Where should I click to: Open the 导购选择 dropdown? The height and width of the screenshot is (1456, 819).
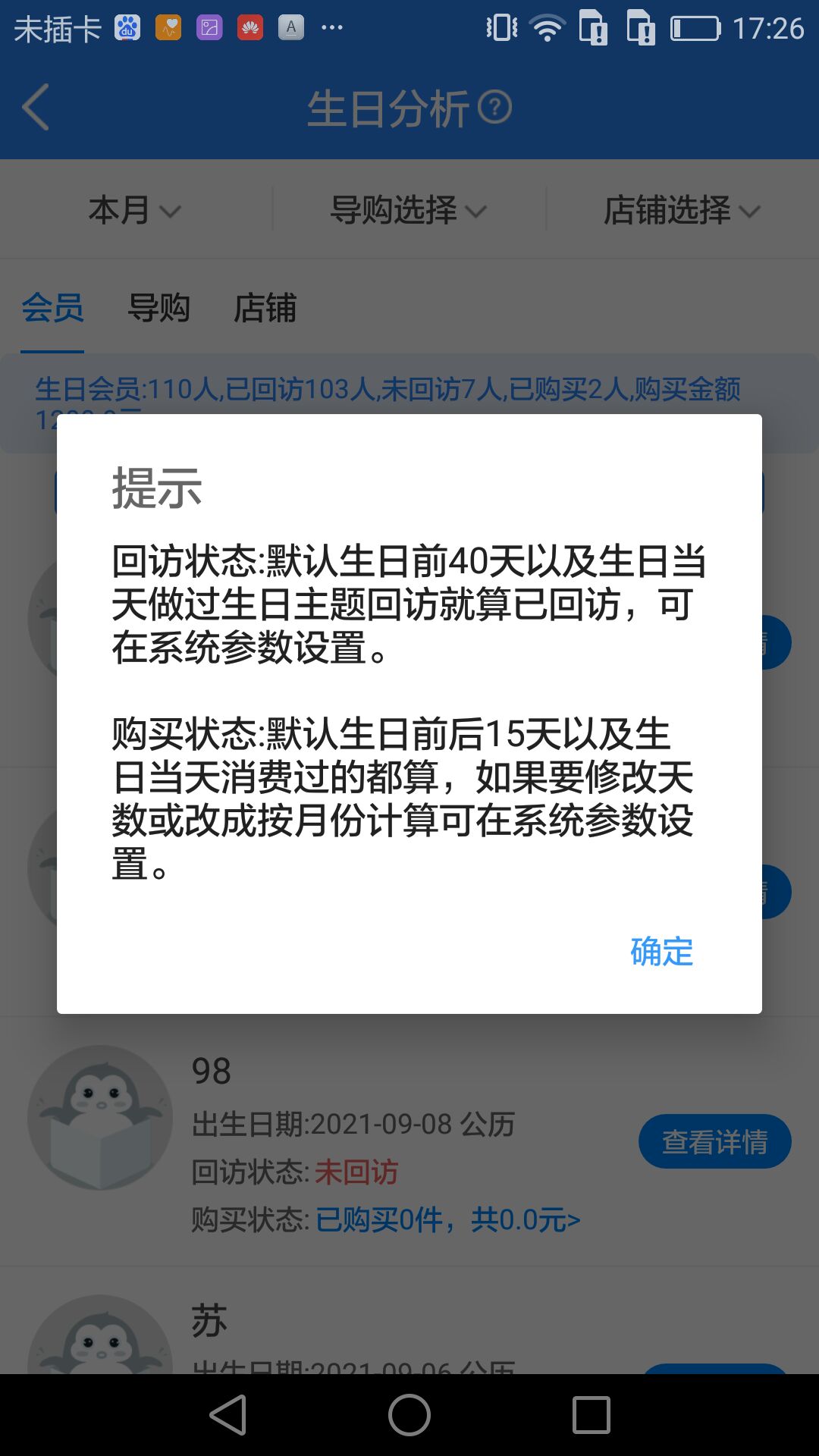(x=409, y=210)
